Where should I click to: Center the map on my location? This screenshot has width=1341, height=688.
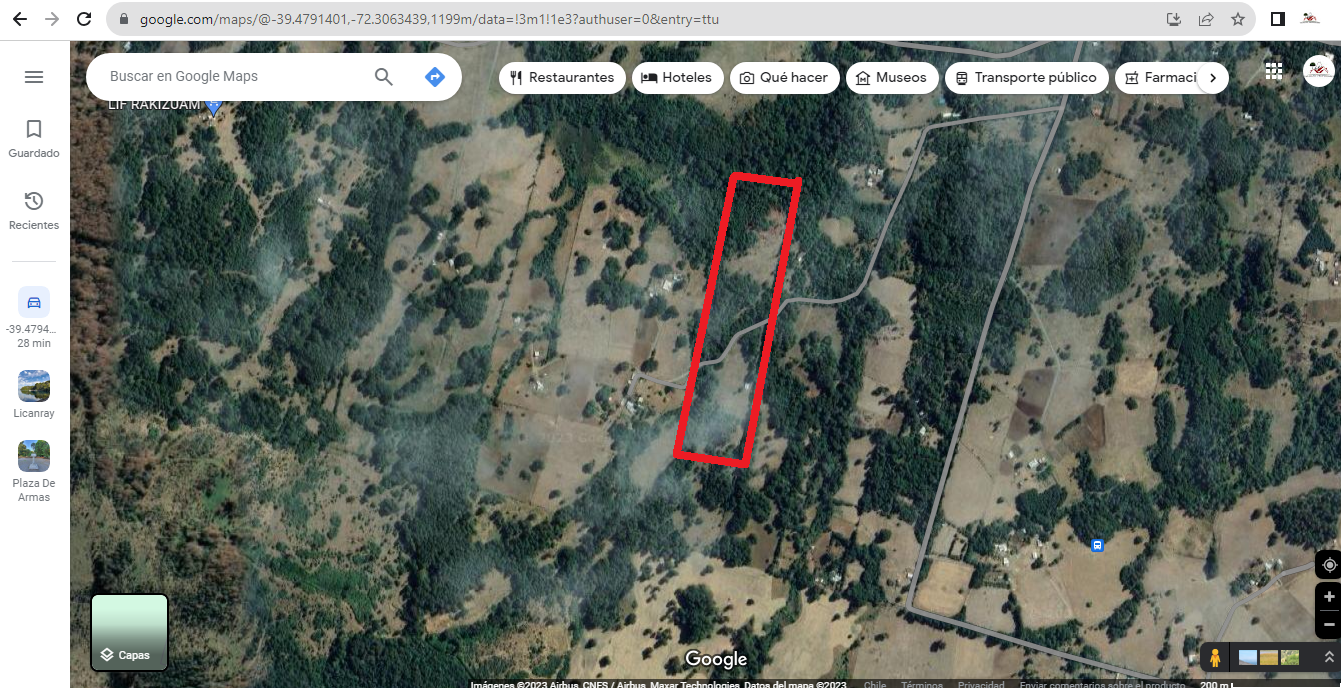1329,565
